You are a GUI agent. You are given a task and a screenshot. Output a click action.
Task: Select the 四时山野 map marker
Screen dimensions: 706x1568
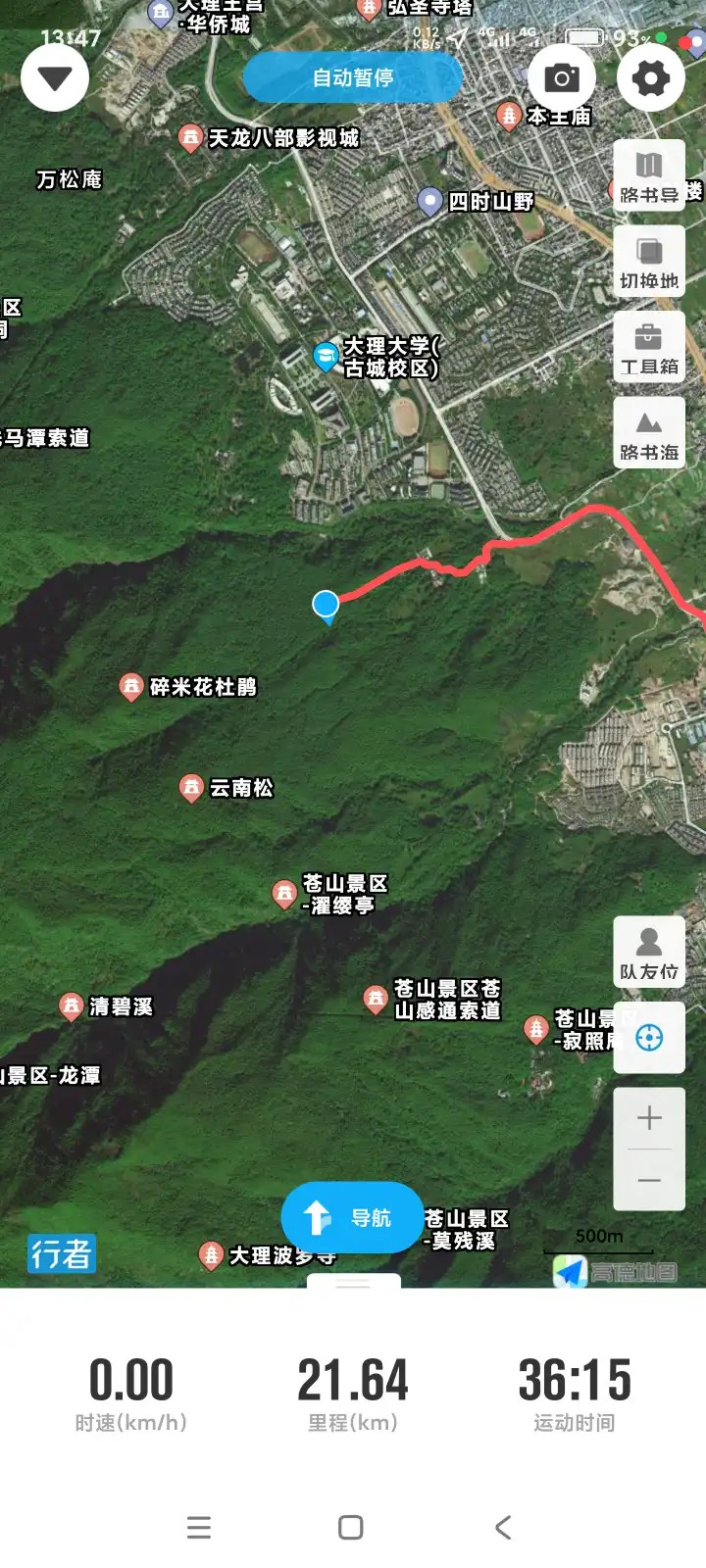[429, 202]
